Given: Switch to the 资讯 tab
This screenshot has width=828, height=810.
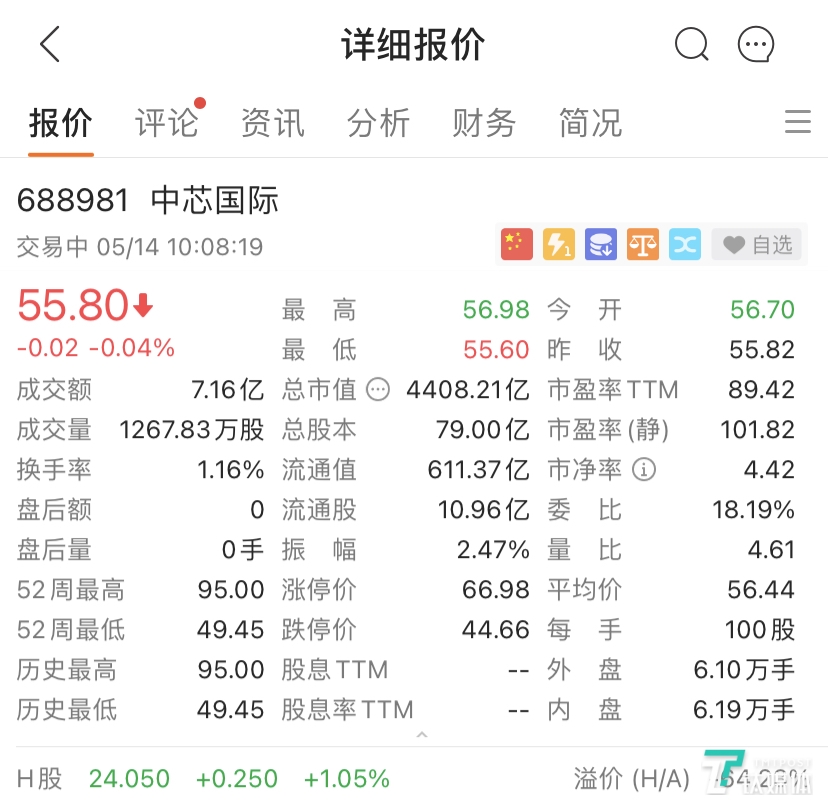Looking at the screenshot, I should [x=272, y=123].
